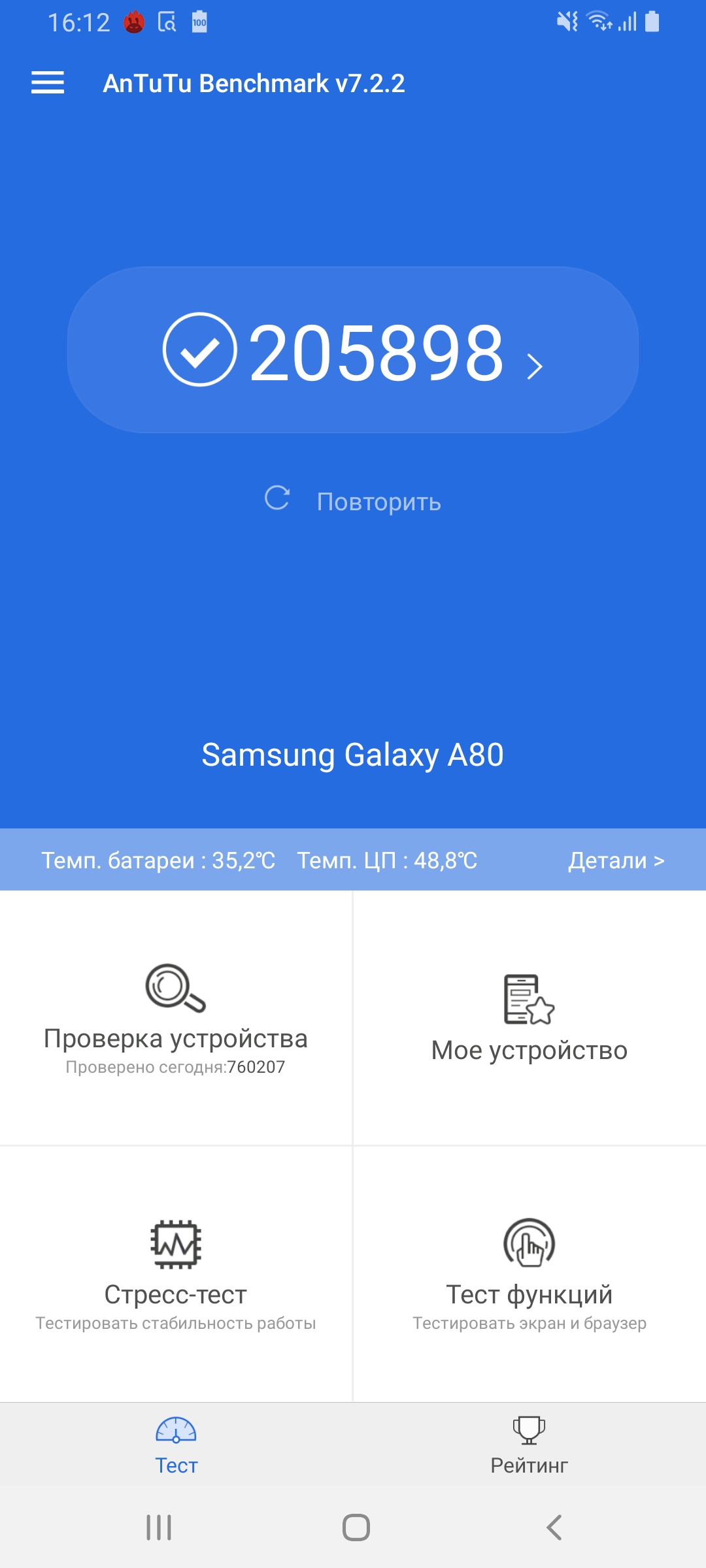The width and height of the screenshot is (706, 1568).
Task: Switch to the Тест tab
Action: click(x=176, y=1445)
